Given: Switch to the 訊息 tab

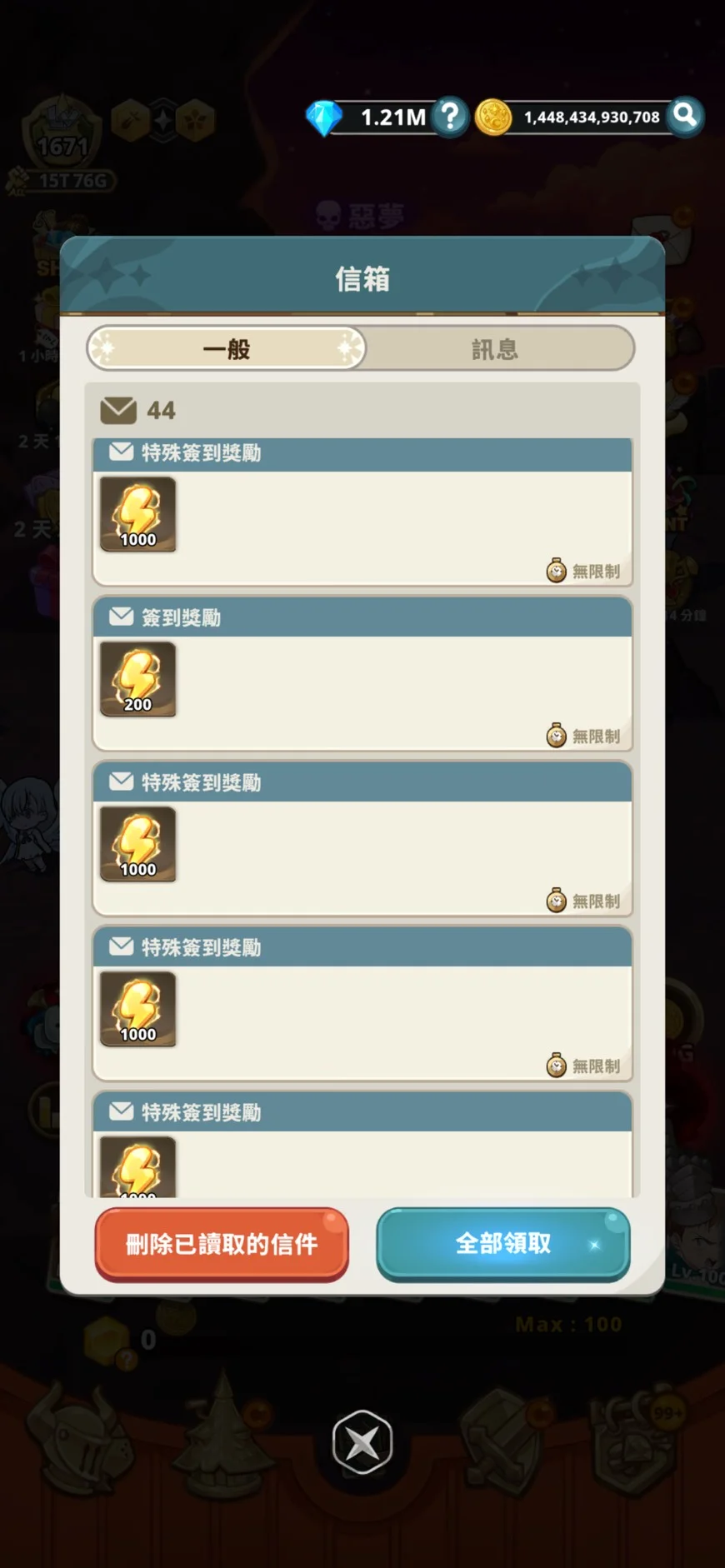Looking at the screenshot, I should [x=497, y=348].
